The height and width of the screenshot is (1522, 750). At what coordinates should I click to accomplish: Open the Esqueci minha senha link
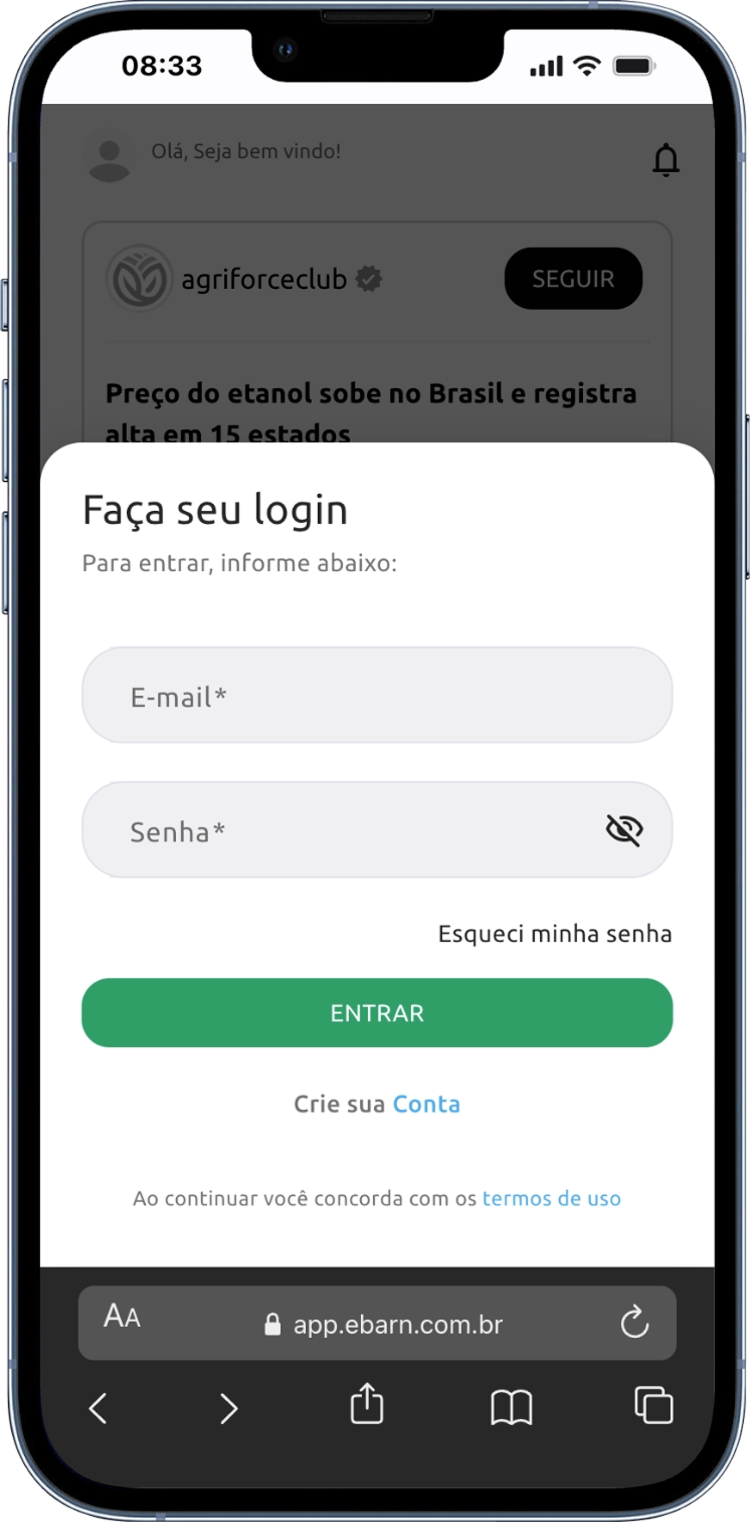554,933
